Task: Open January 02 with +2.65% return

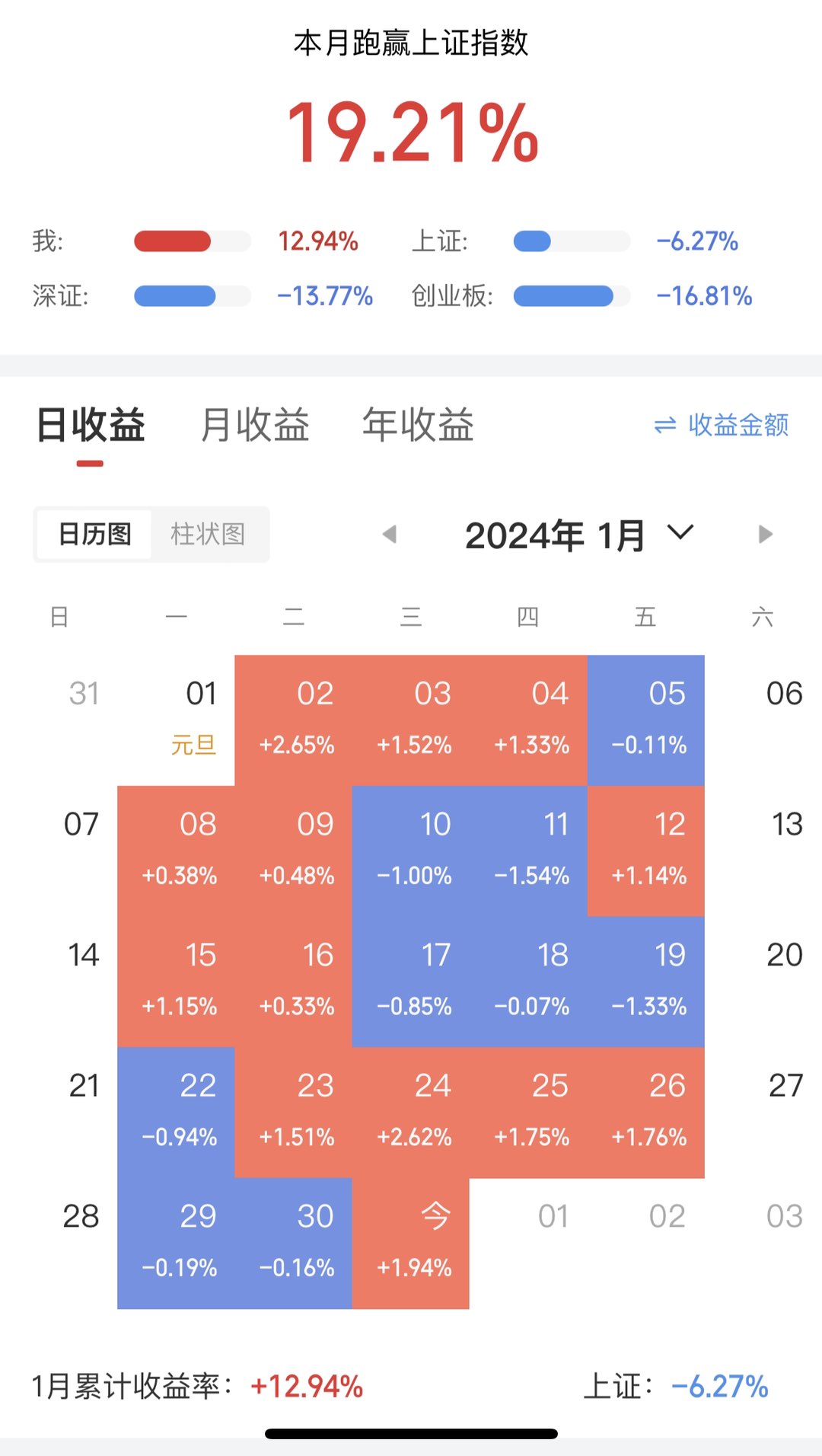Action: tap(294, 720)
